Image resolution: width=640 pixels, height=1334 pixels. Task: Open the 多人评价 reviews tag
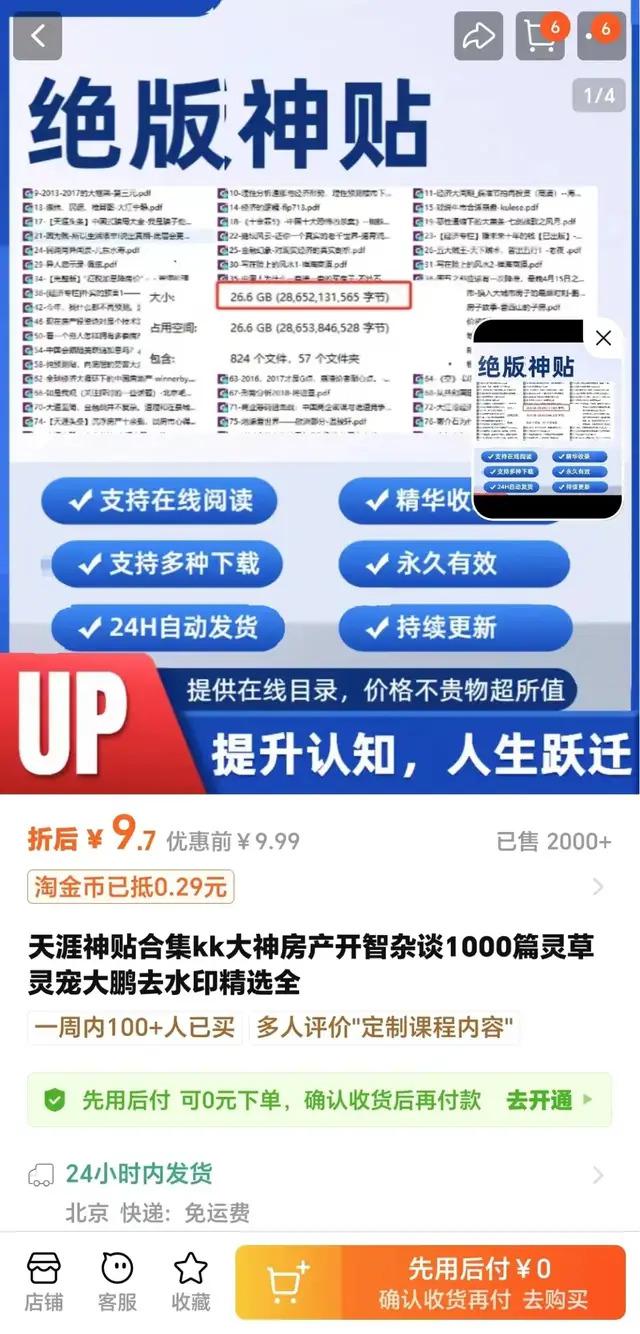pos(385,1027)
